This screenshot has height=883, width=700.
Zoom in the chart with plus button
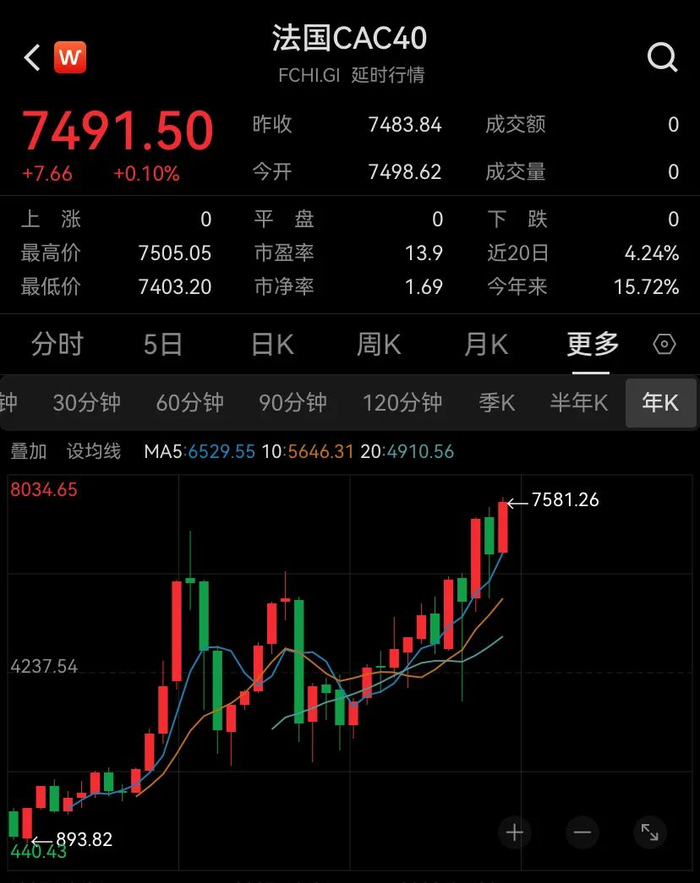click(515, 832)
